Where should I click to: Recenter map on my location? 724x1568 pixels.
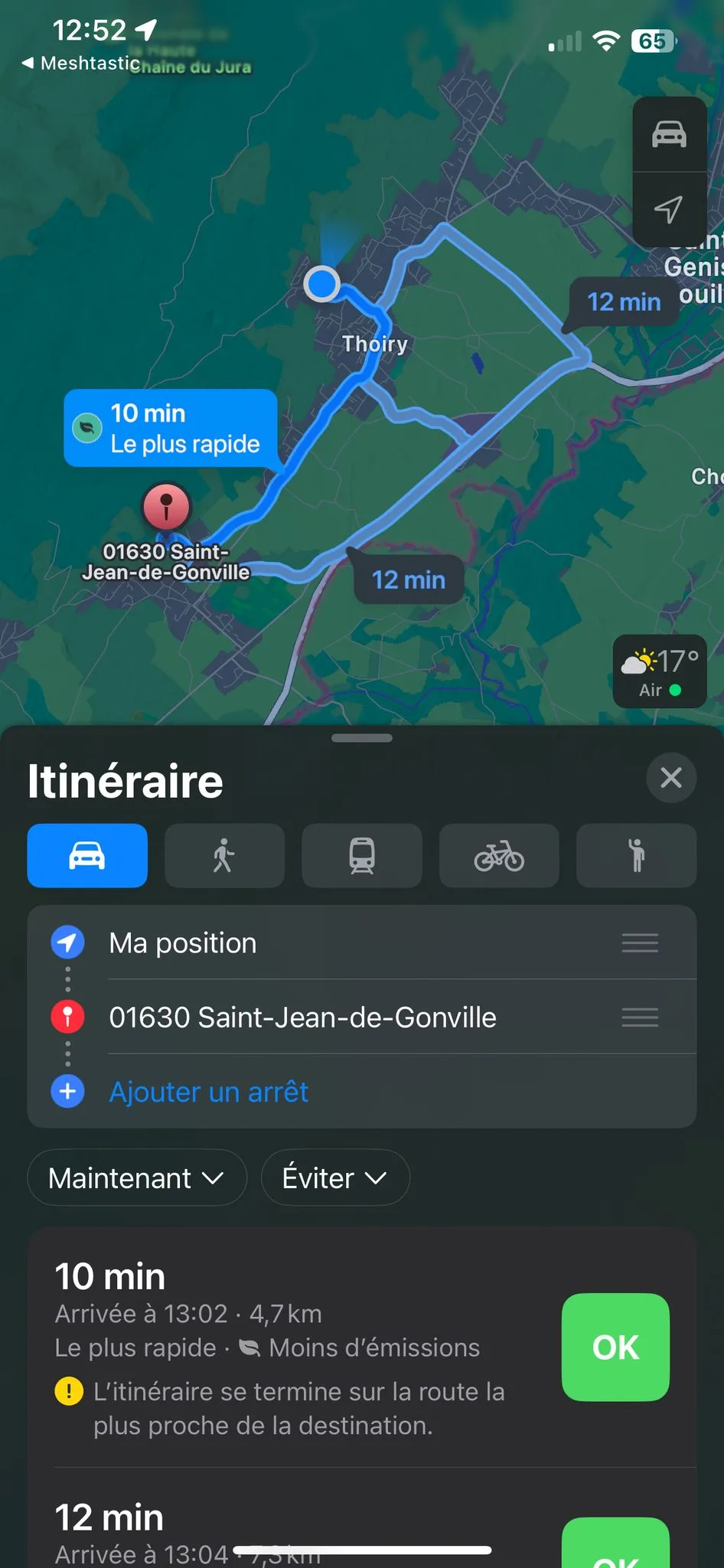[669, 209]
